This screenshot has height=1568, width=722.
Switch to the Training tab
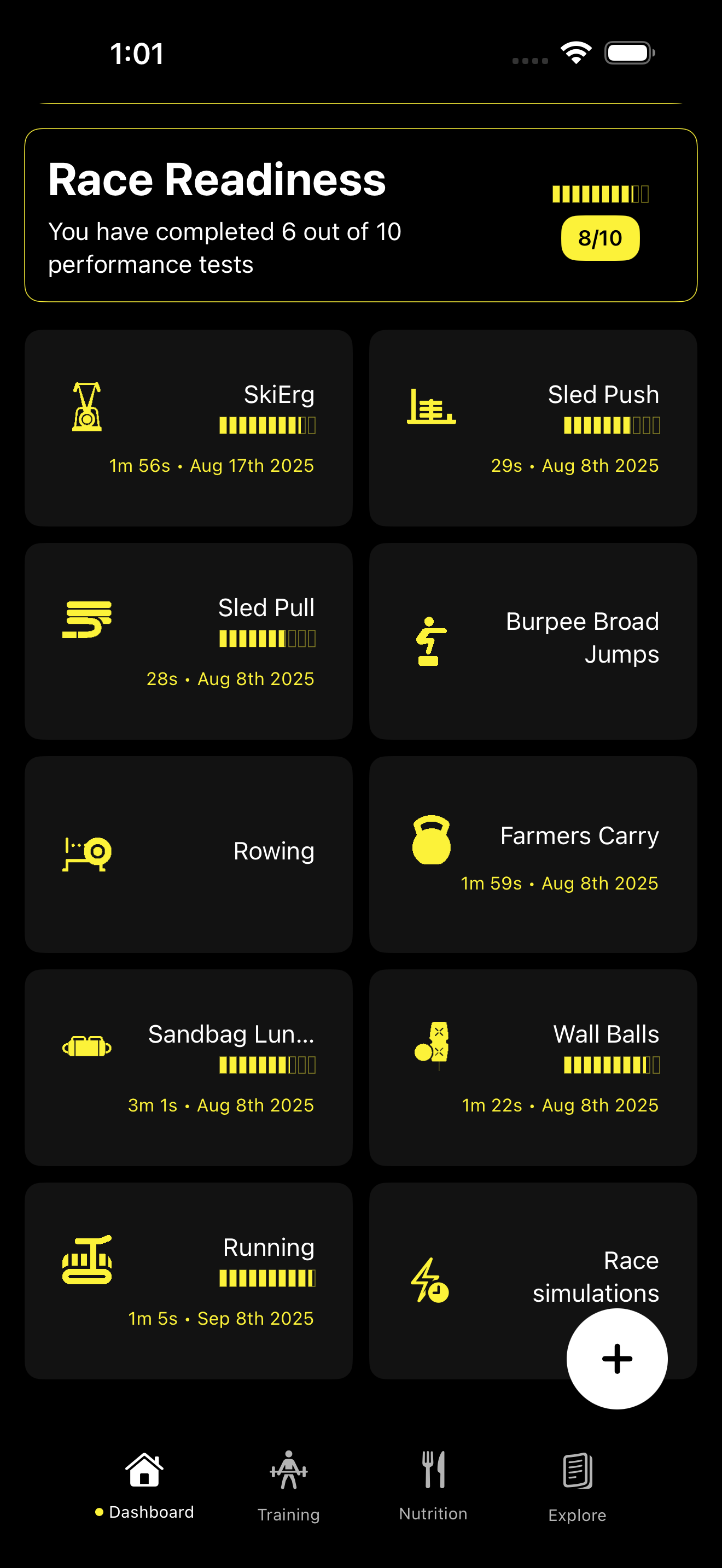289,1485
